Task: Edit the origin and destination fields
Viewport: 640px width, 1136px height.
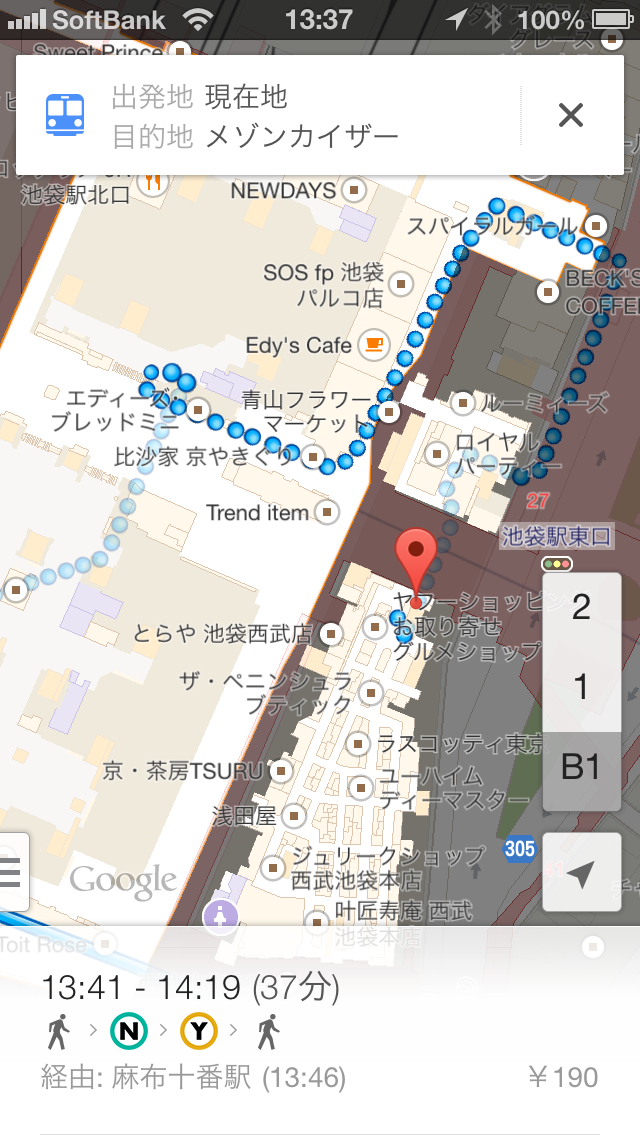Action: (x=300, y=116)
